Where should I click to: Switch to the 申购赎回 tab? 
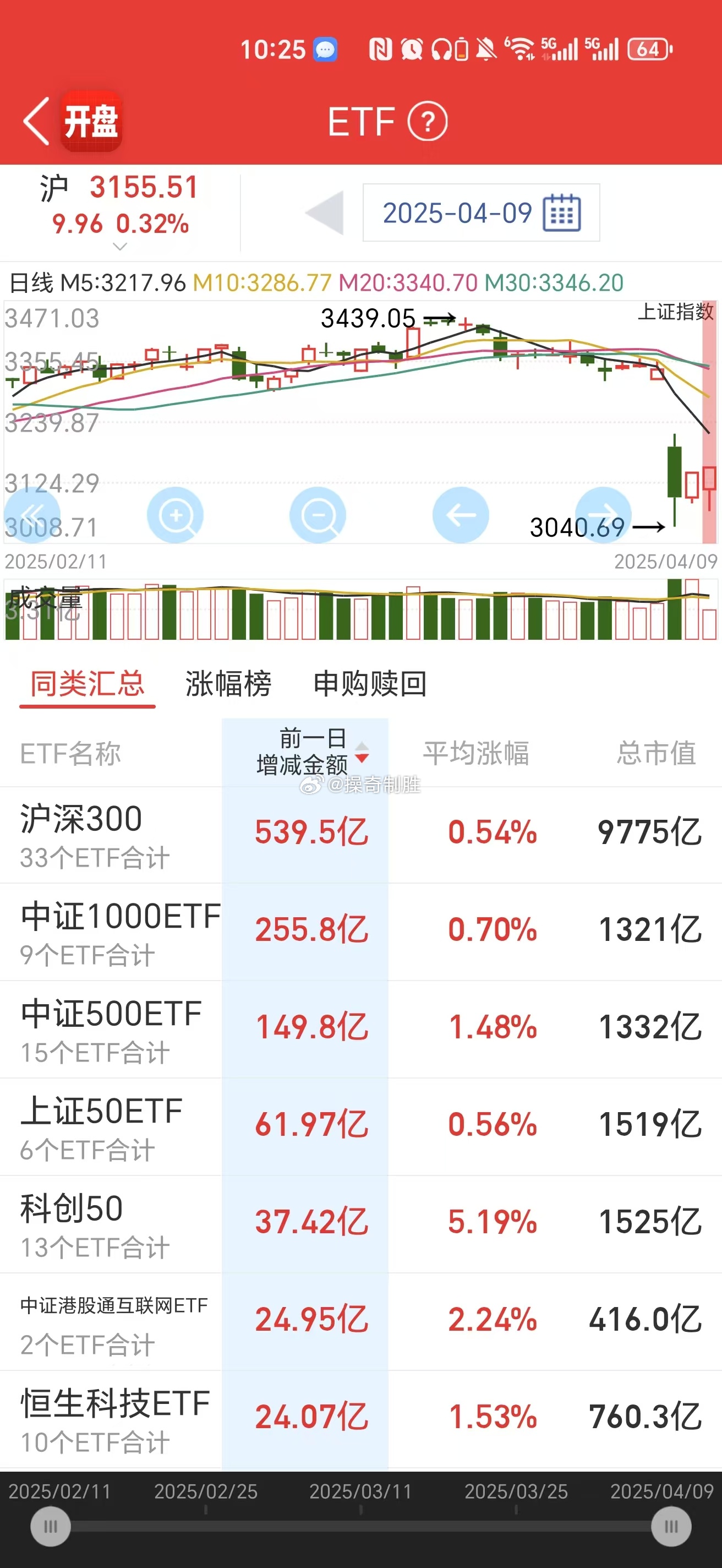click(x=370, y=684)
